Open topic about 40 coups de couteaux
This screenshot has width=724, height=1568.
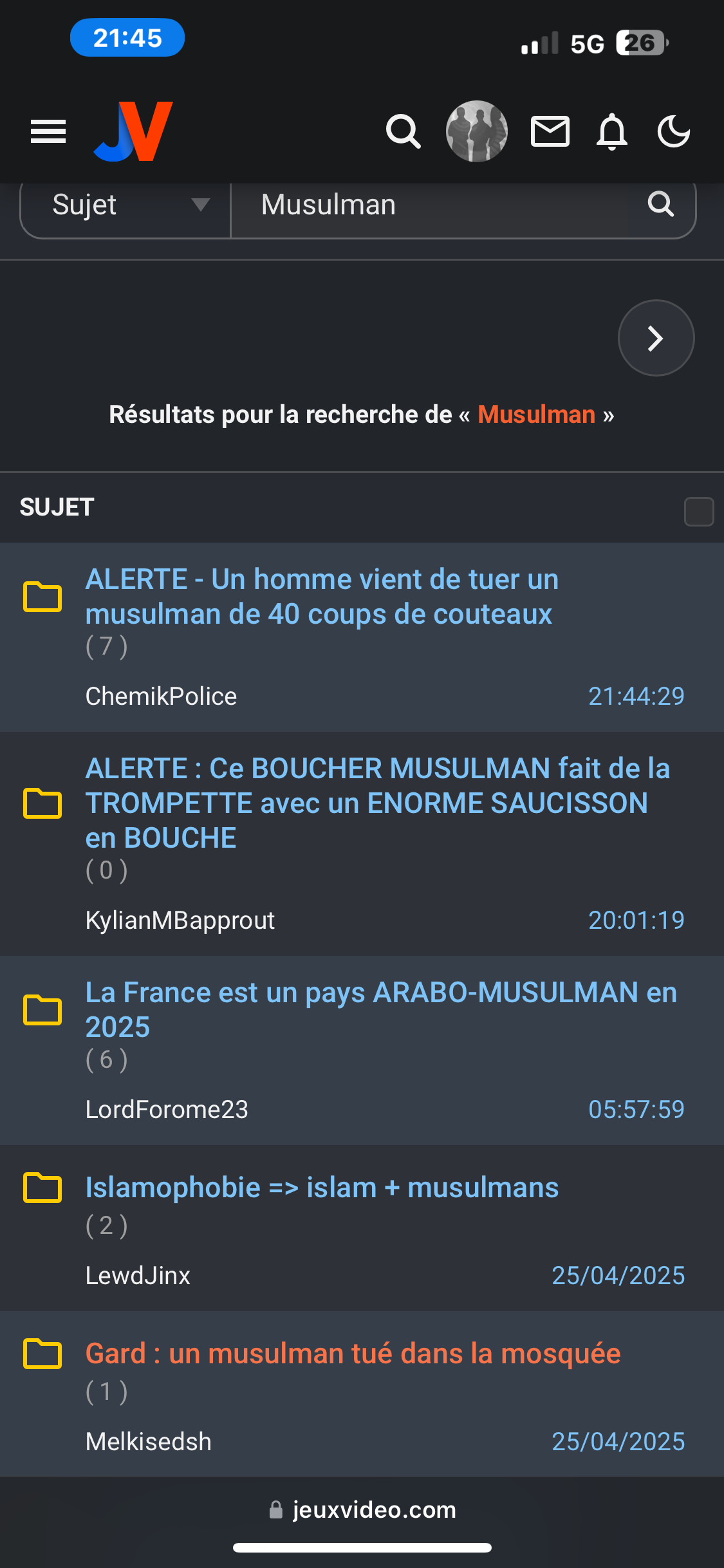(322, 597)
